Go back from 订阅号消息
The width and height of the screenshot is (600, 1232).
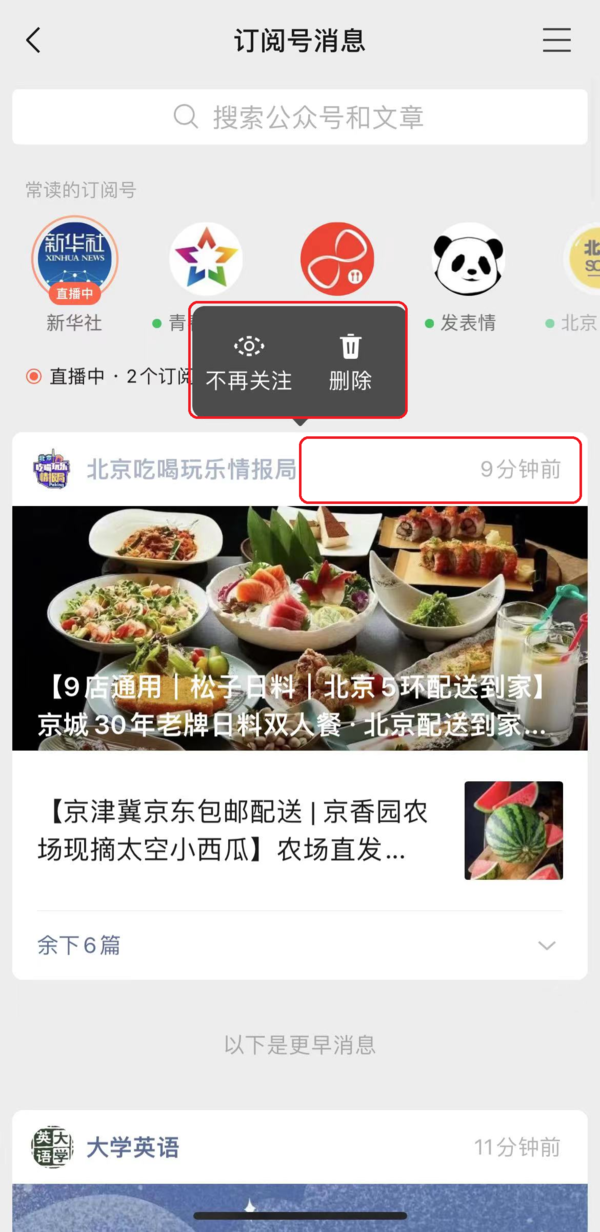click(x=34, y=40)
